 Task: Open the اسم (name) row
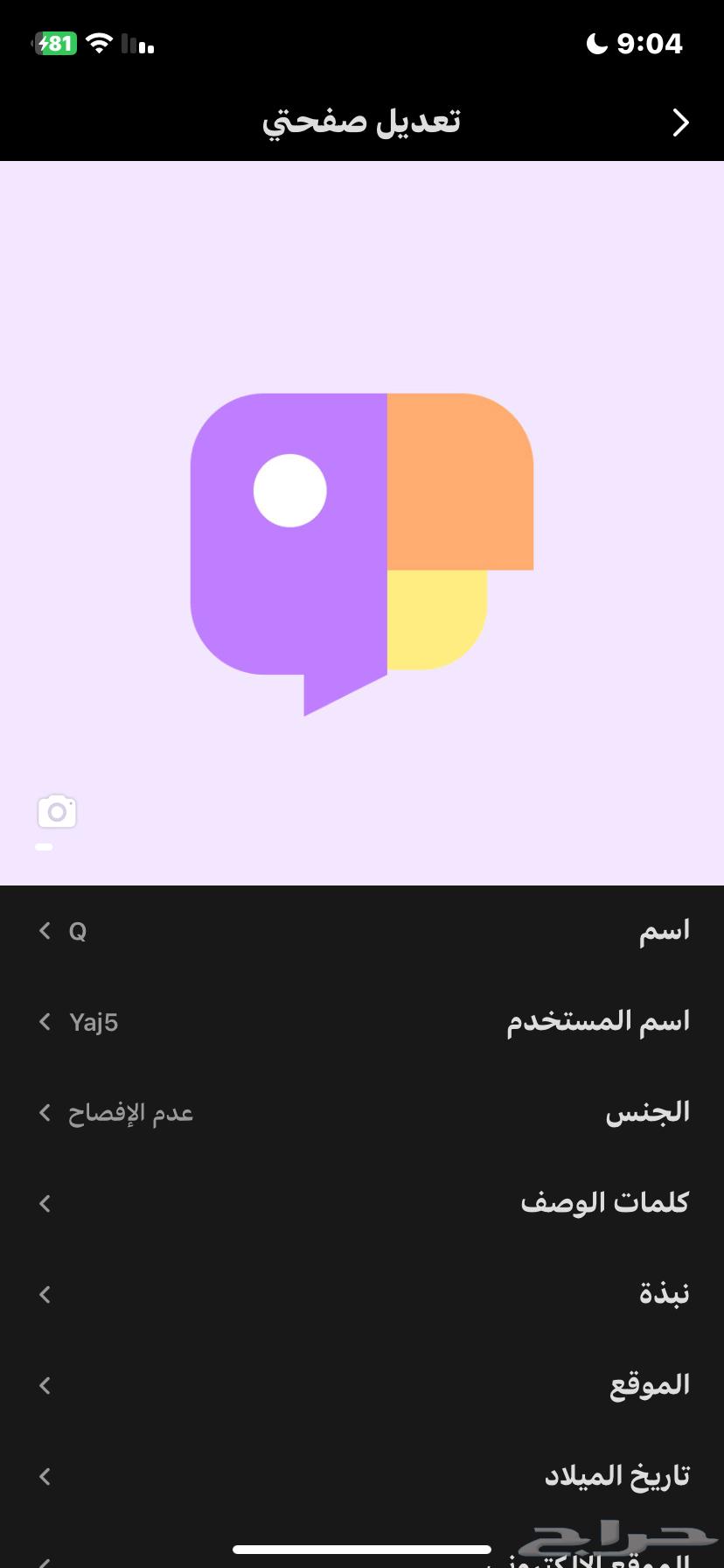pyautogui.click(x=362, y=930)
